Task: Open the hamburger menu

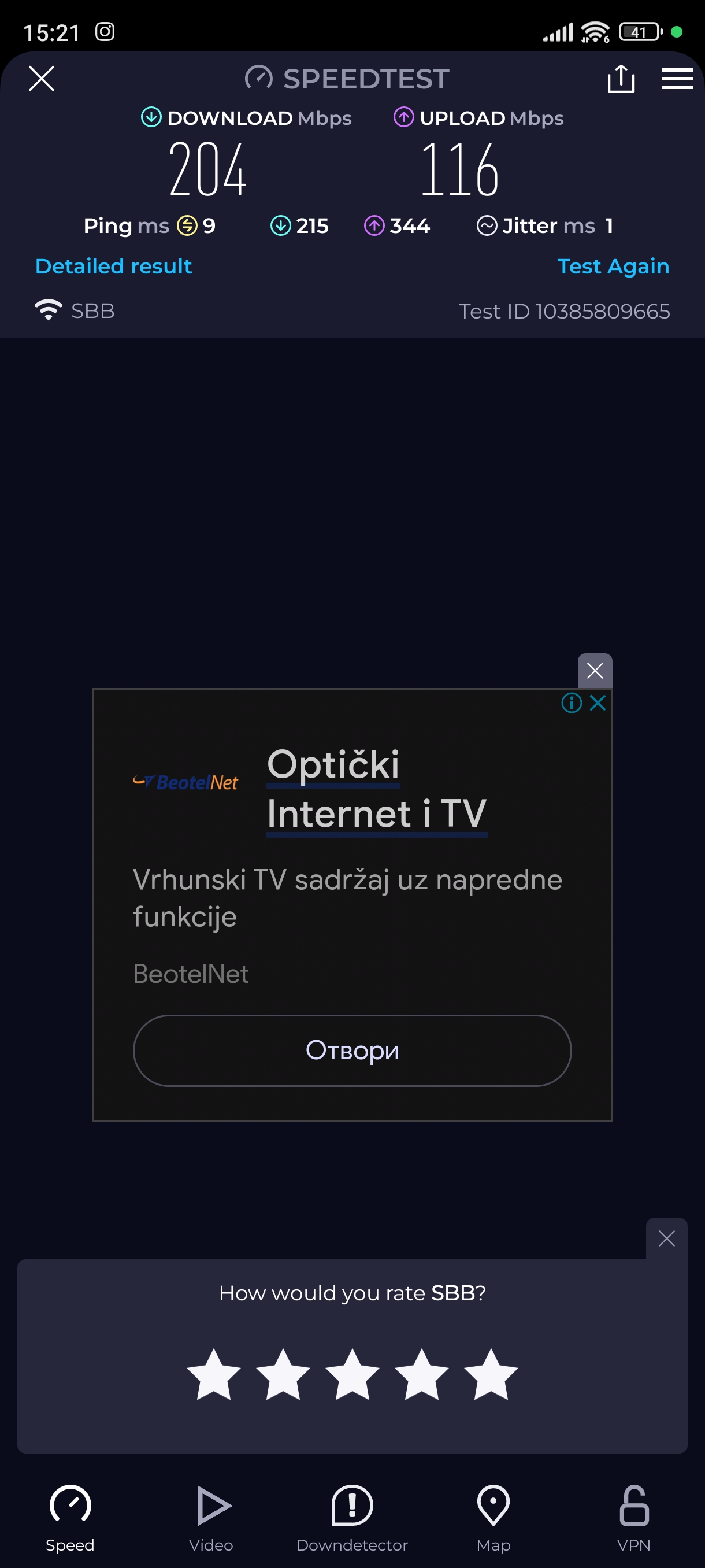Action: 677,79
